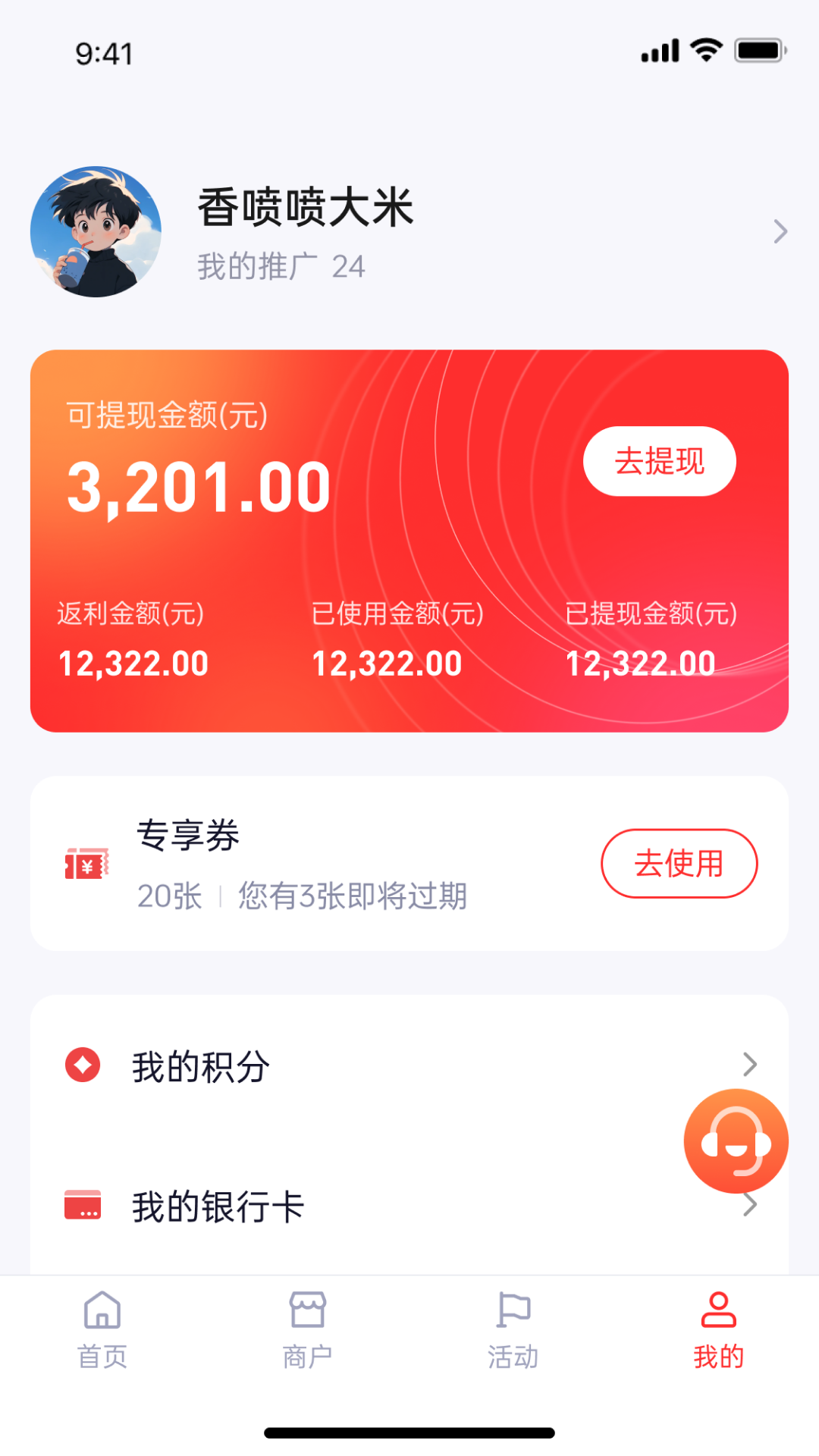
Task: Open profile via right-pointing chevron next to username
Action: click(x=780, y=231)
